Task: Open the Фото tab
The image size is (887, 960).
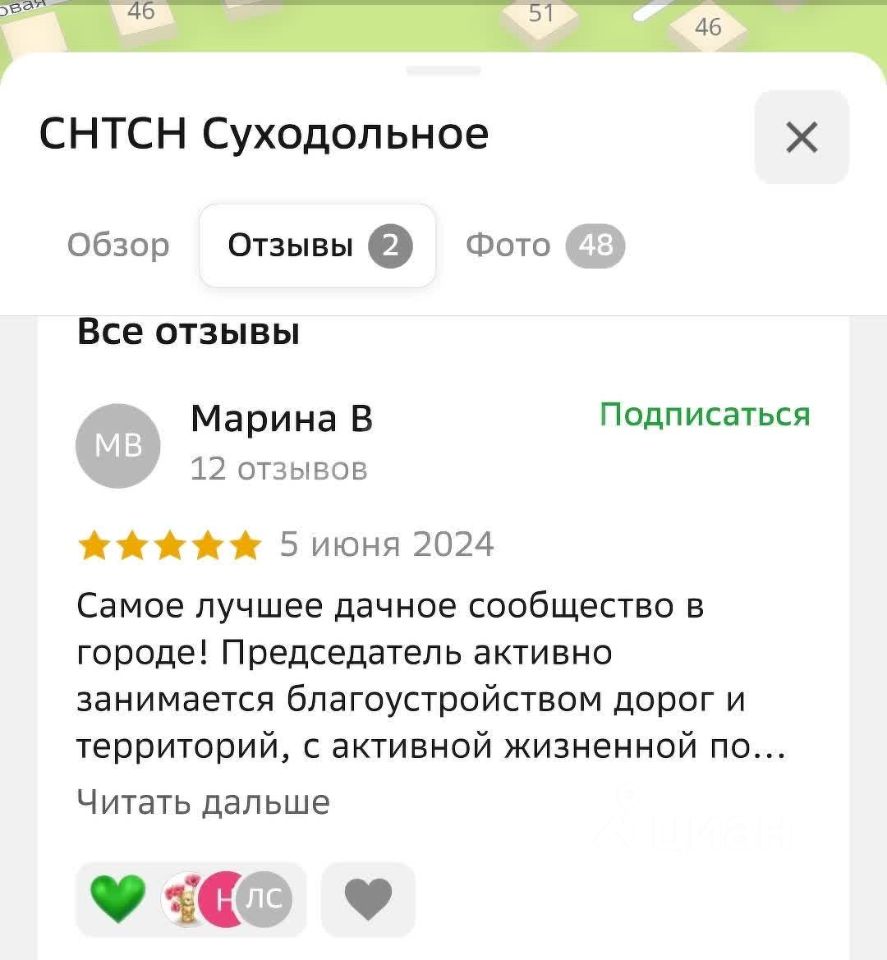Action: tap(544, 246)
